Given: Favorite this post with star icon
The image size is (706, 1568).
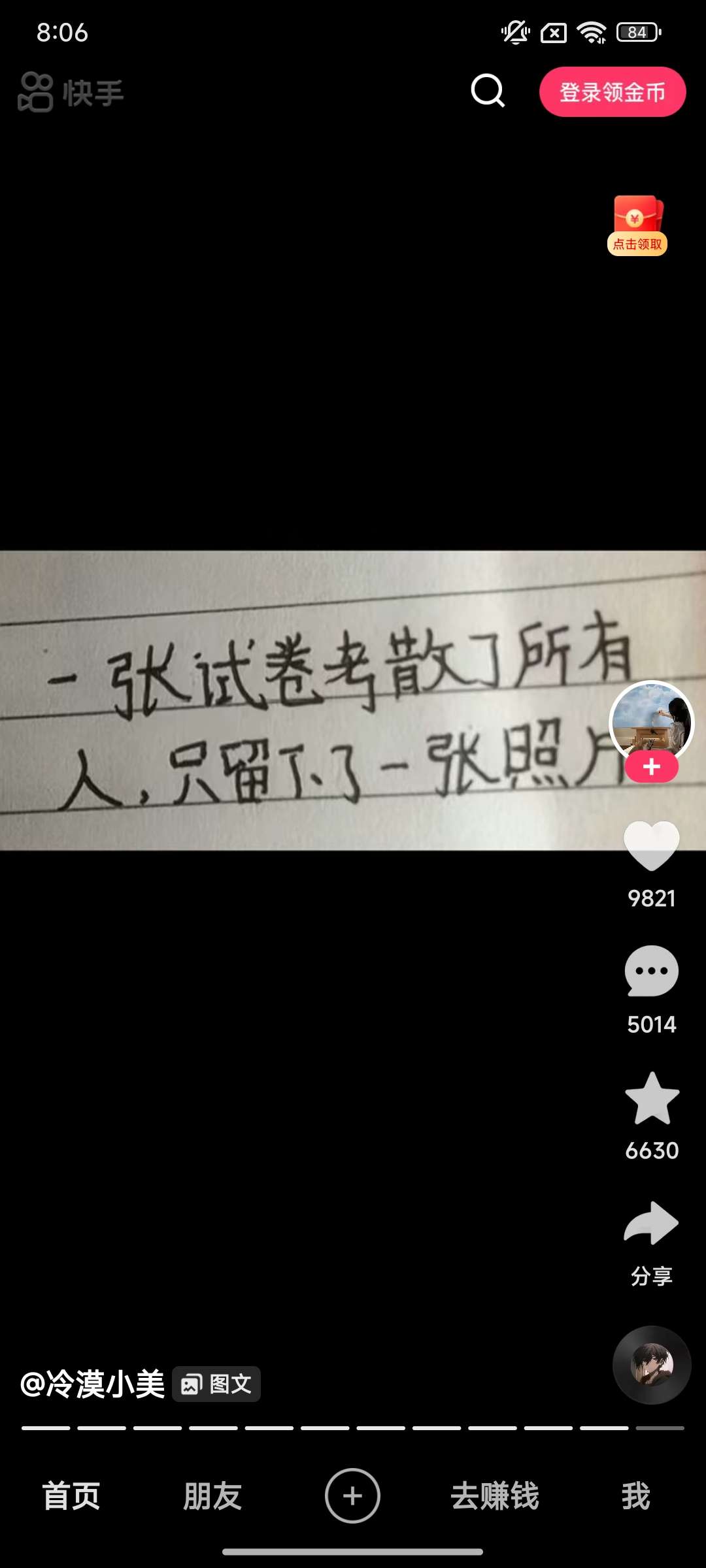Looking at the screenshot, I should click(651, 1099).
